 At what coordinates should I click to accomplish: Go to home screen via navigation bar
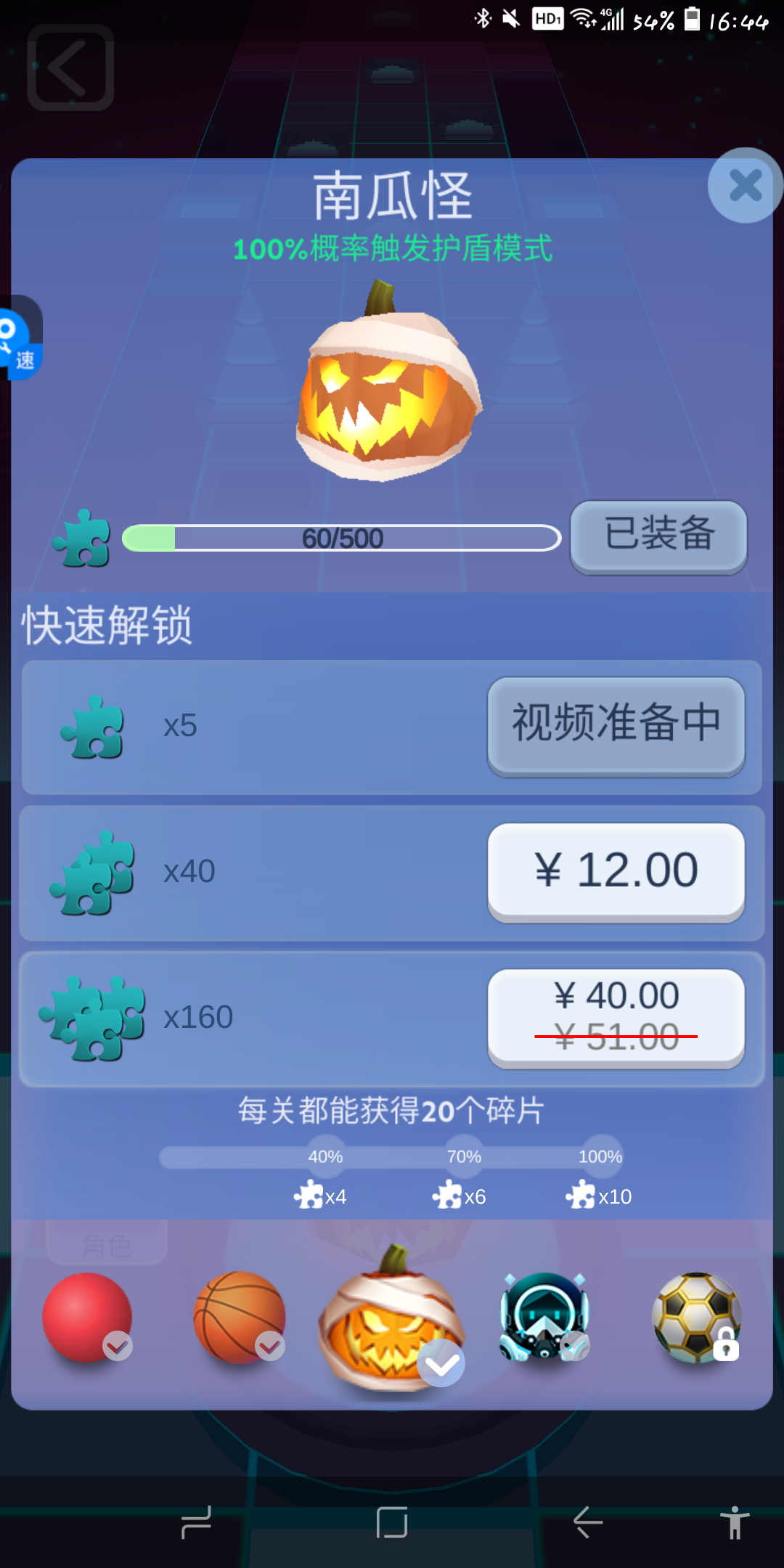click(x=392, y=1522)
